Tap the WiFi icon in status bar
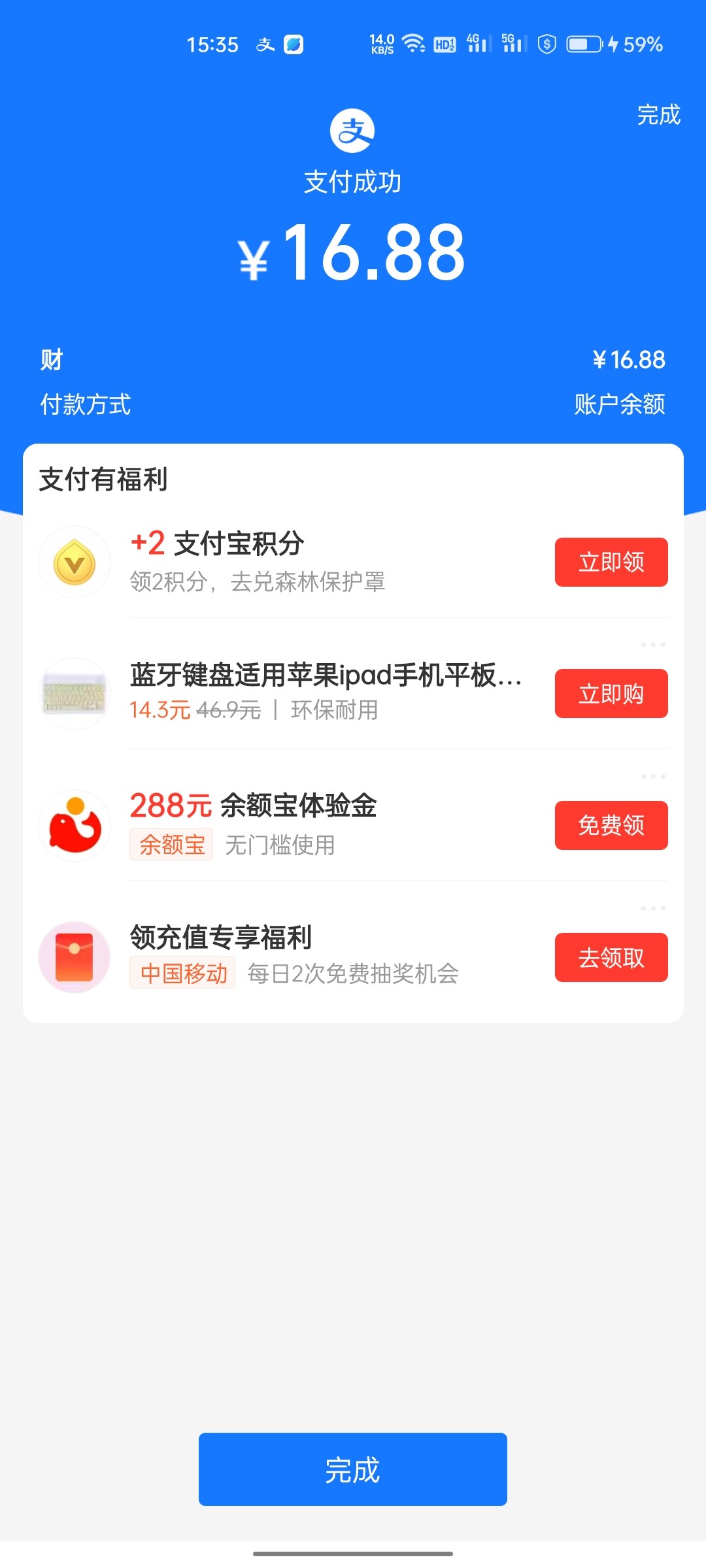 click(414, 44)
